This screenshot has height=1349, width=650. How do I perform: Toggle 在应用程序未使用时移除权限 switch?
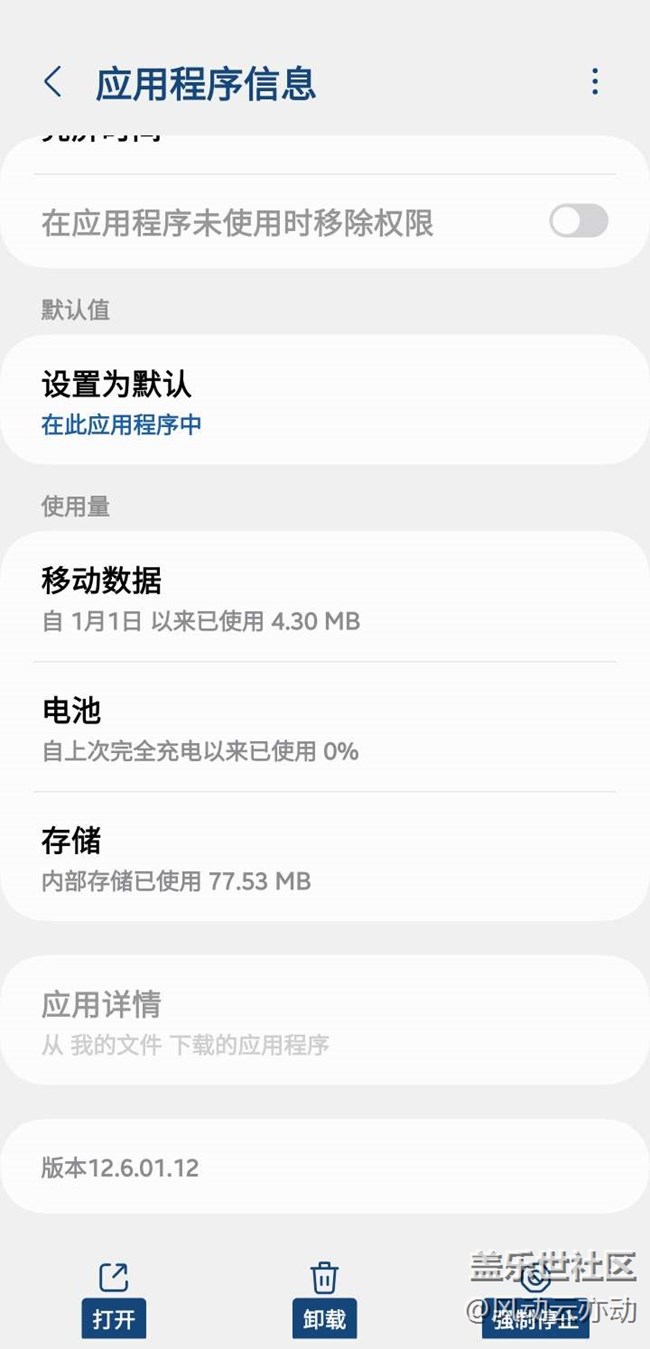[578, 221]
